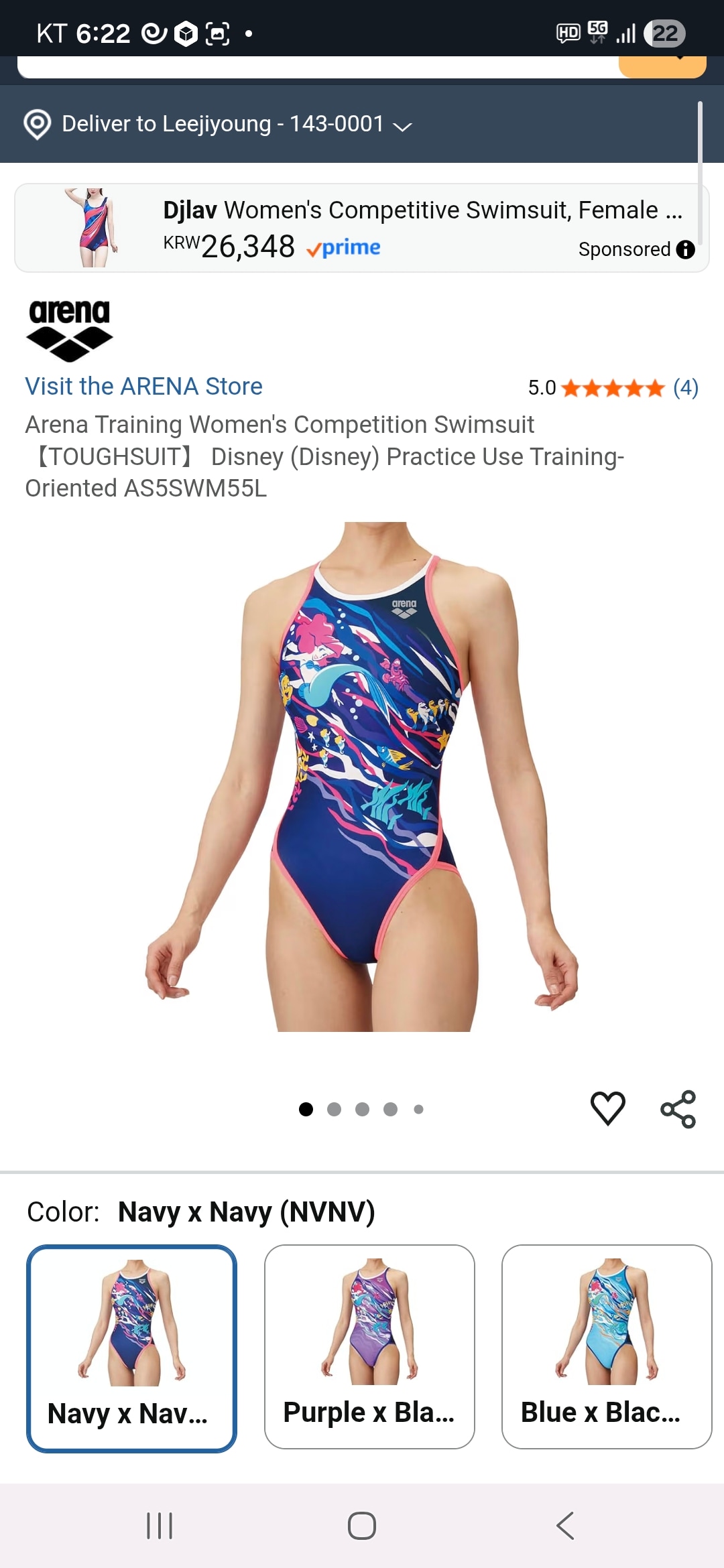Tap the 5G status bar indicator

pos(597,30)
